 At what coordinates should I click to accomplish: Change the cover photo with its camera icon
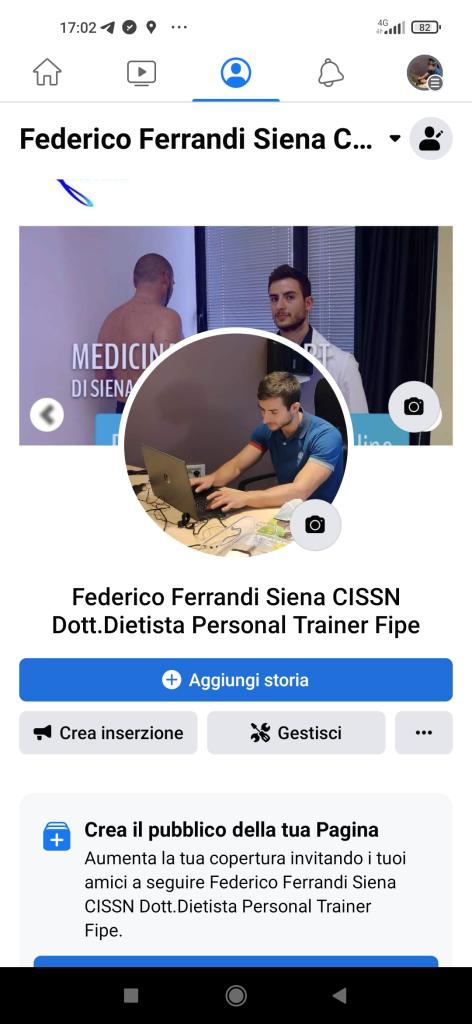tap(414, 407)
